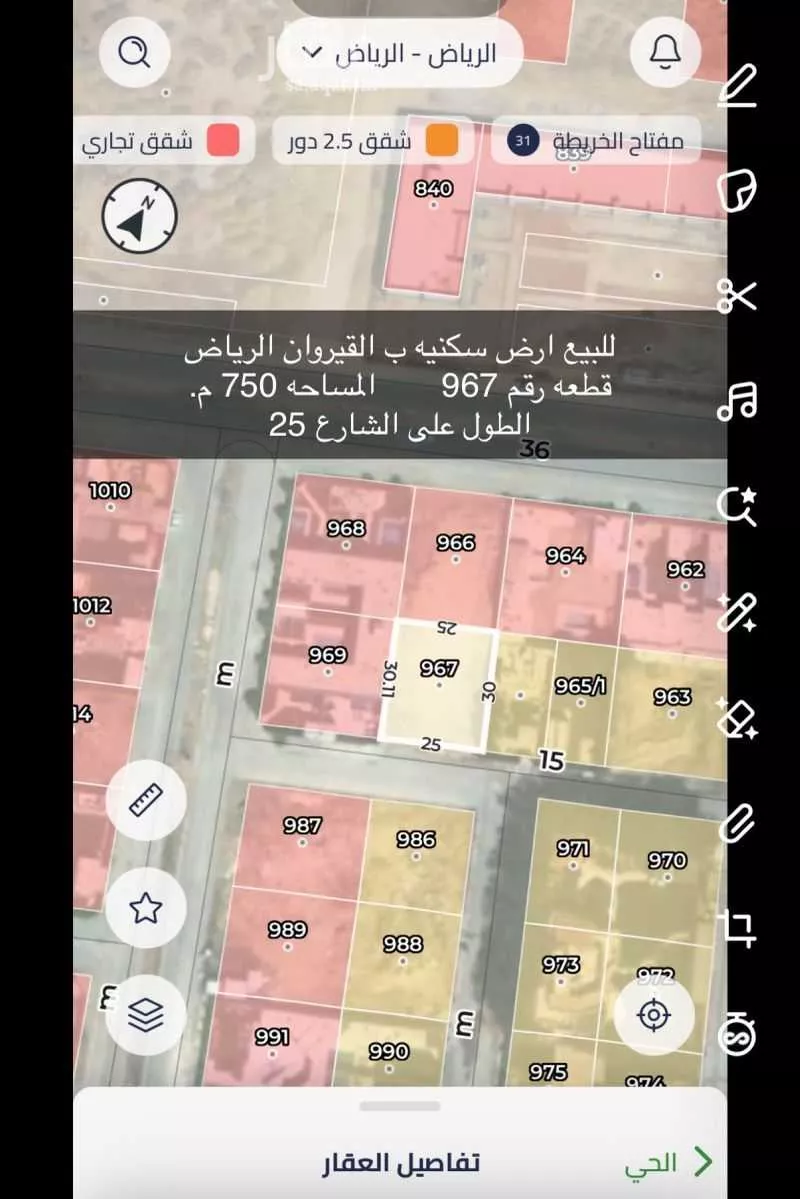The height and width of the screenshot is (1199, 800).
Task: Enable current location centering
Action: coord(655,1015)
